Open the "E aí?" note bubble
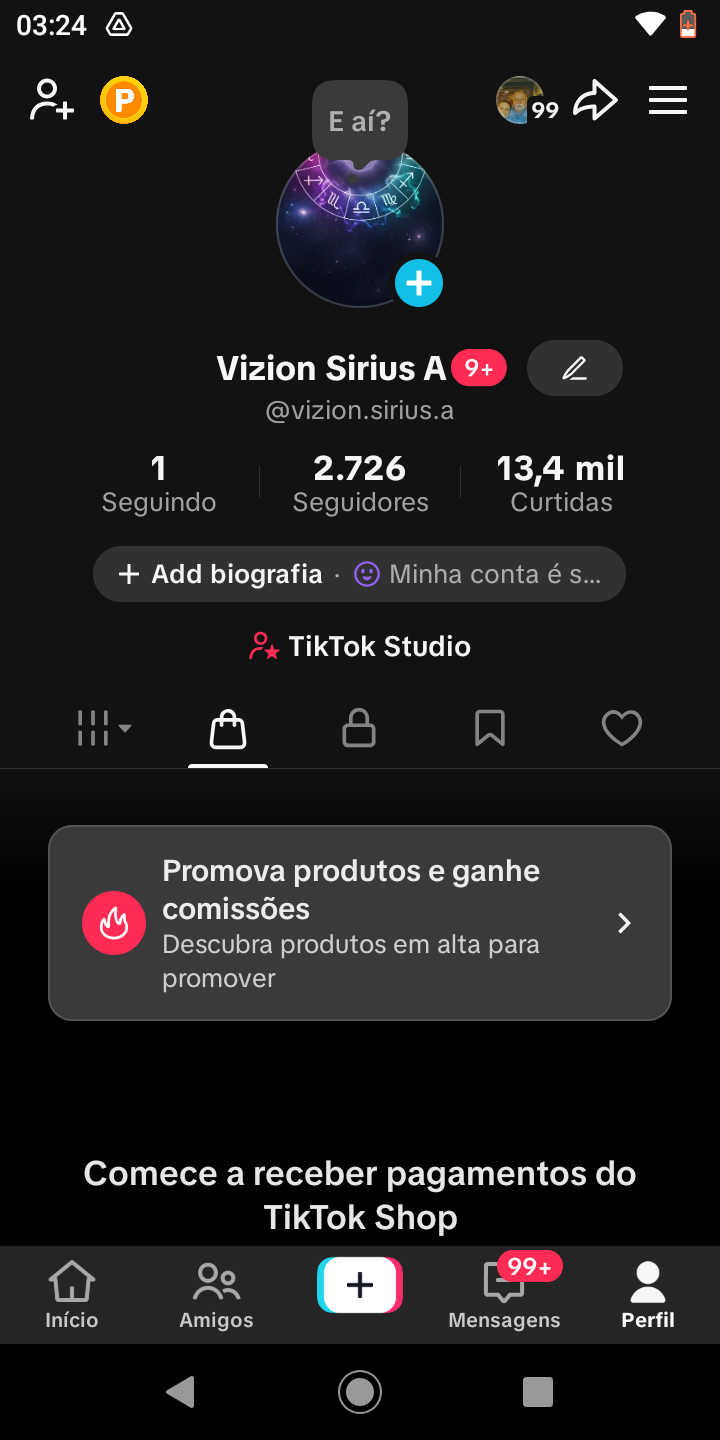The image size is (720, 1440). [x=360, y=122]
